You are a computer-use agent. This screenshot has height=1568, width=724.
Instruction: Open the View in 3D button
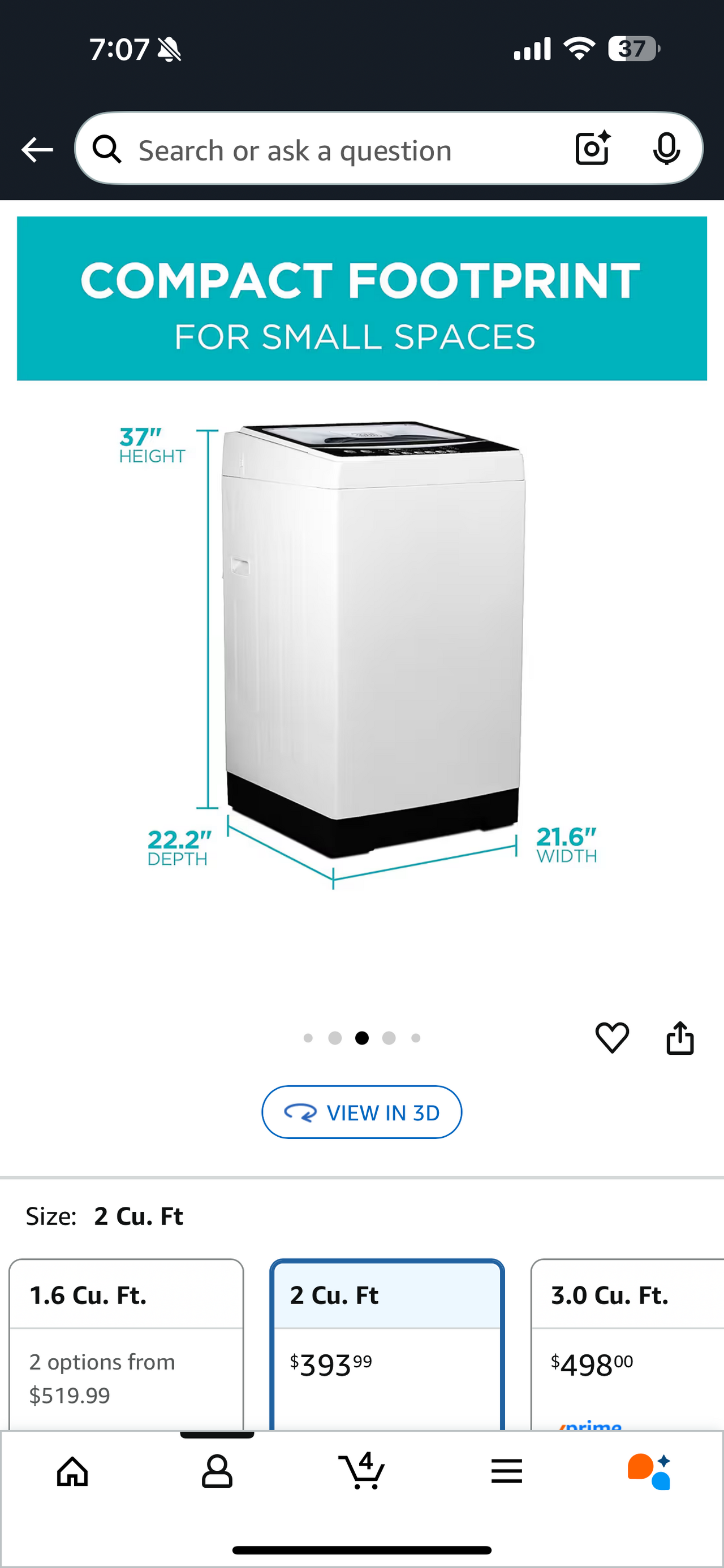click(361, 1112)
